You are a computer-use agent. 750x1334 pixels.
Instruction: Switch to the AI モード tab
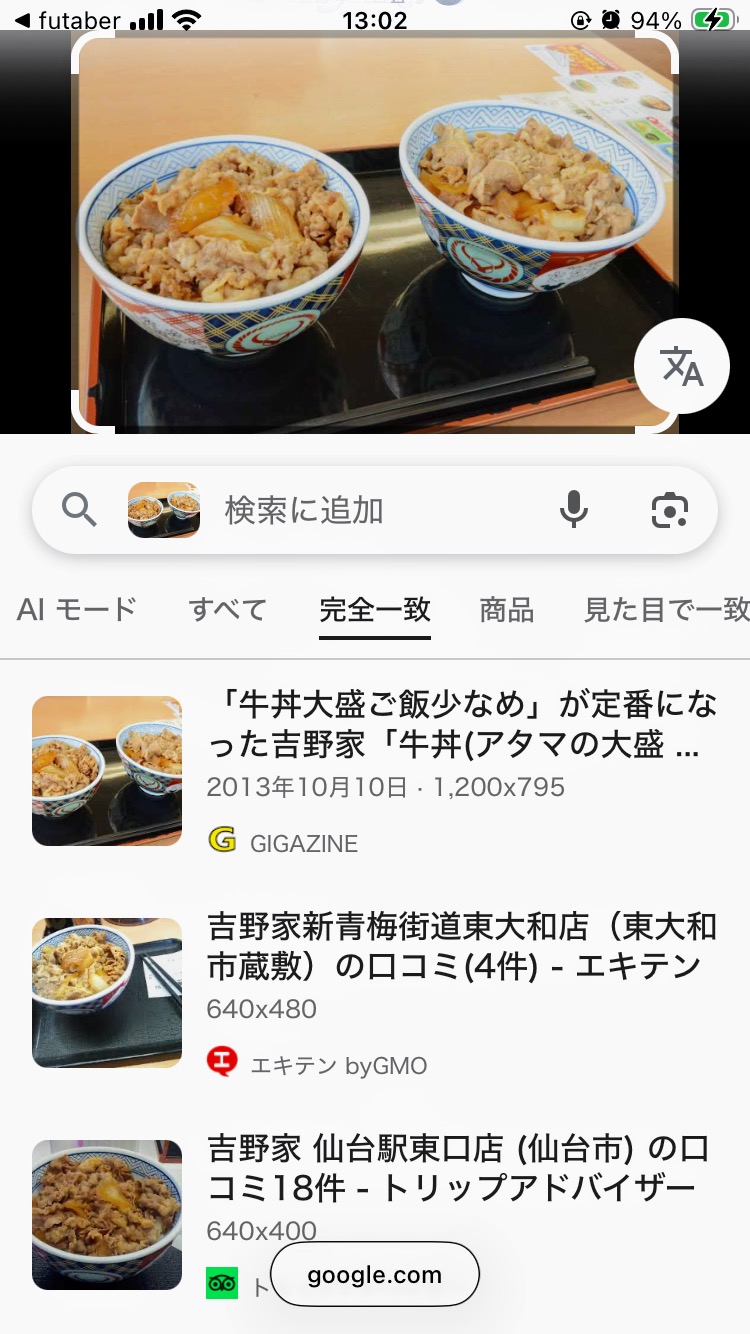coord(77,609)
